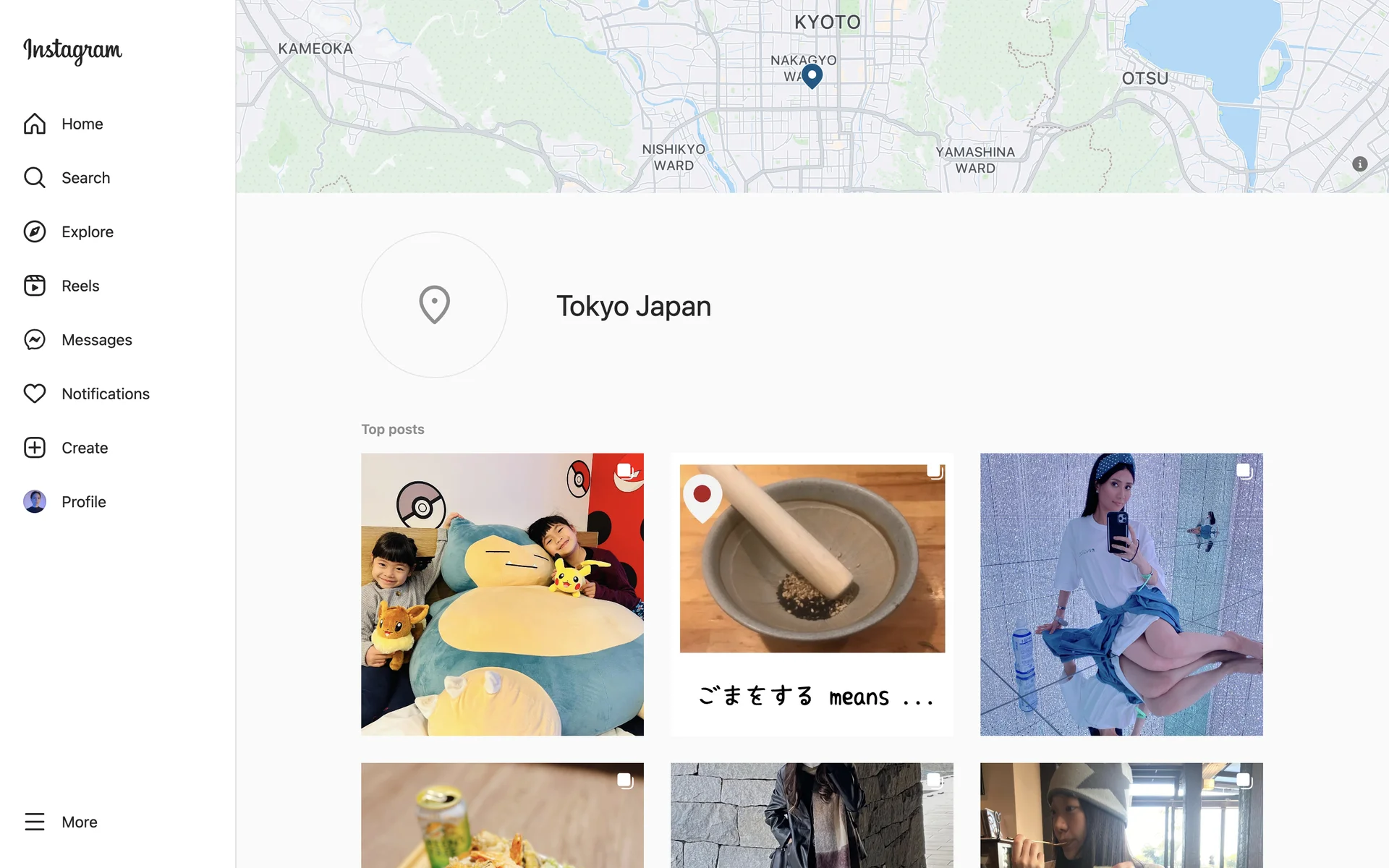Open the mortar and pestle post

click(812, 595)
